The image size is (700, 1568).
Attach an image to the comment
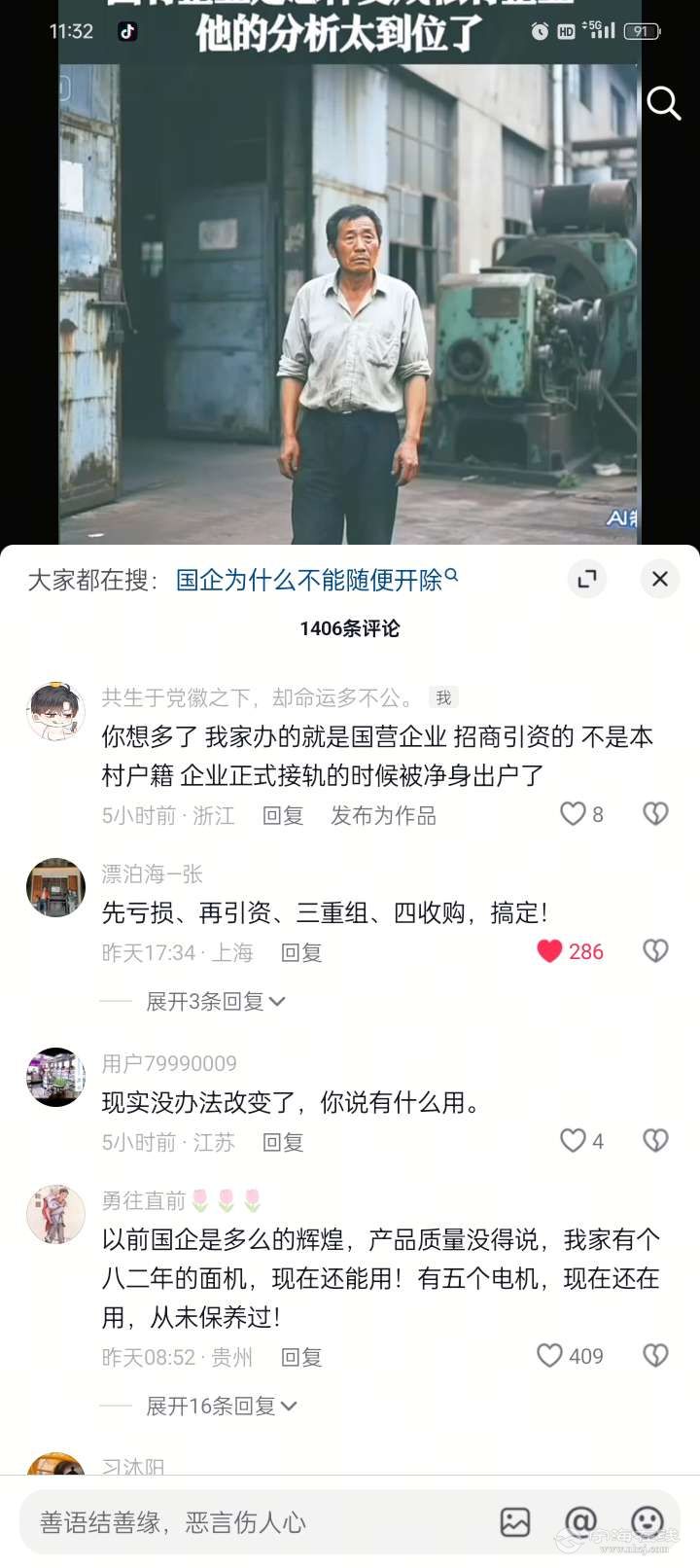[x=515, y=1522]
